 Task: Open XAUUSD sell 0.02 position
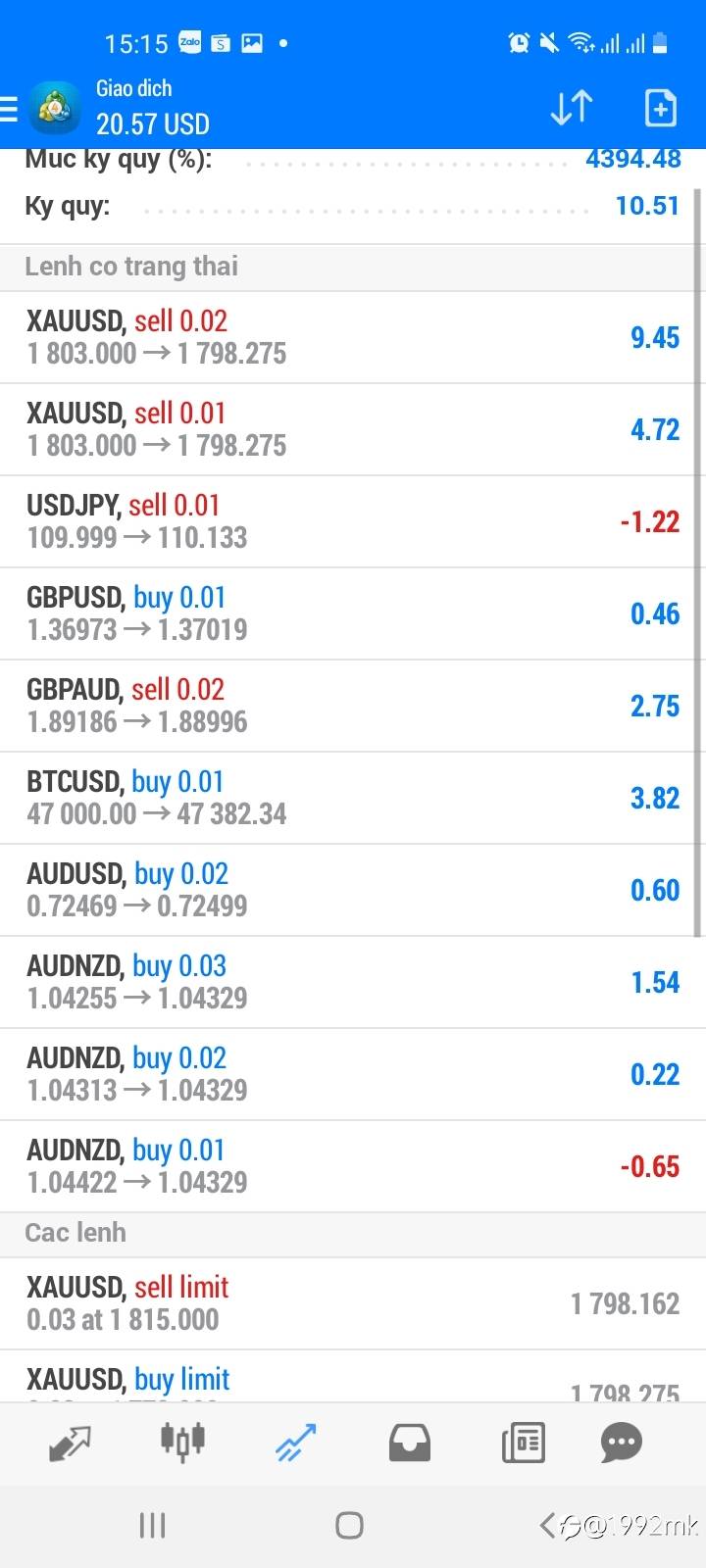(x=353, y=337)
